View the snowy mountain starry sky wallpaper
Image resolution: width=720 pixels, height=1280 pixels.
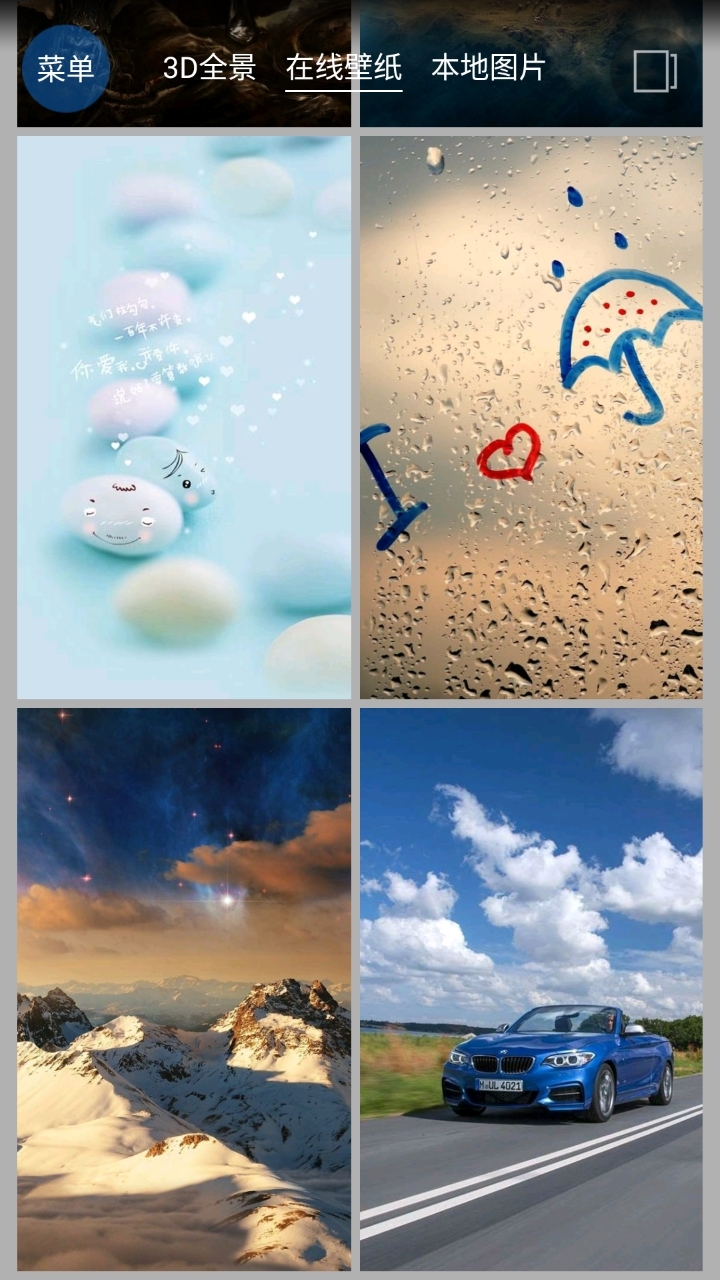[x=184, y=989]
